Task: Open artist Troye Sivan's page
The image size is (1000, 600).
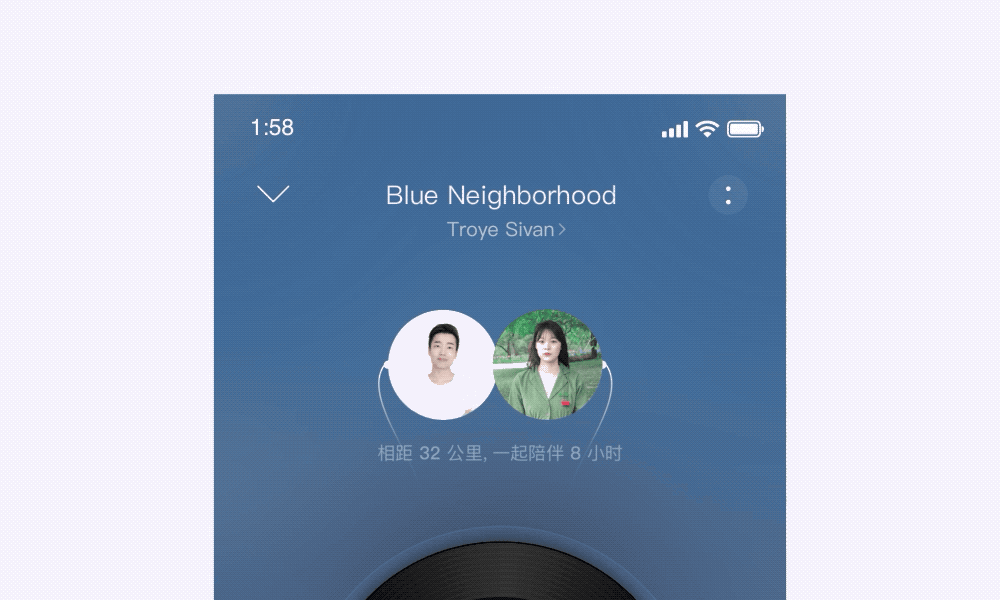Action: click(506, 230)
